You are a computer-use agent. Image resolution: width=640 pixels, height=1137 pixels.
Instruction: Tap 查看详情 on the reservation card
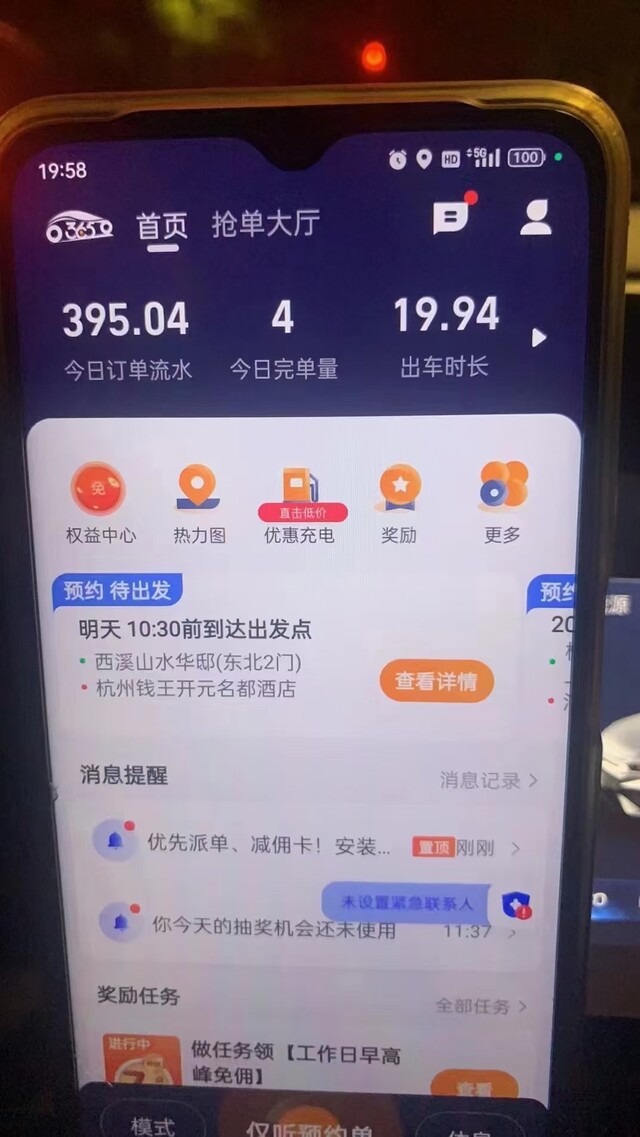click(x=436, y=681)
